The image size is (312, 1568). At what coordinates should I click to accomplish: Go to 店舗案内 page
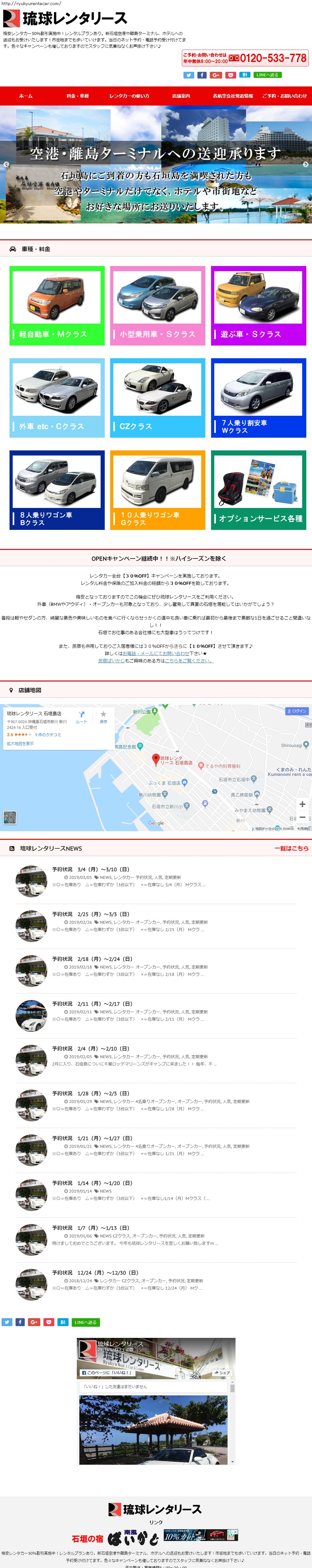coord(181,96)
